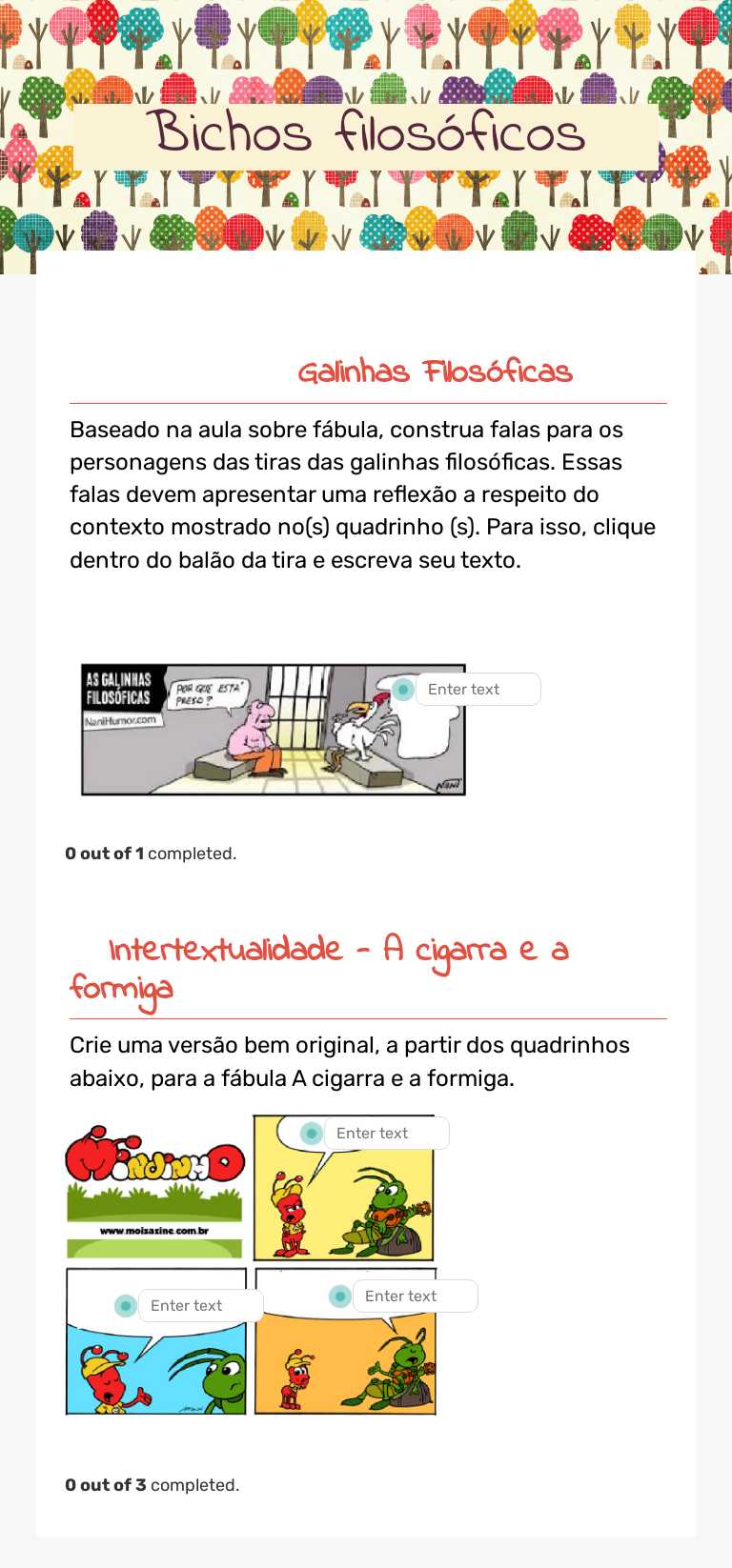
Task: Click the Enter text field in the blue panel
Action: point(201,1305)
